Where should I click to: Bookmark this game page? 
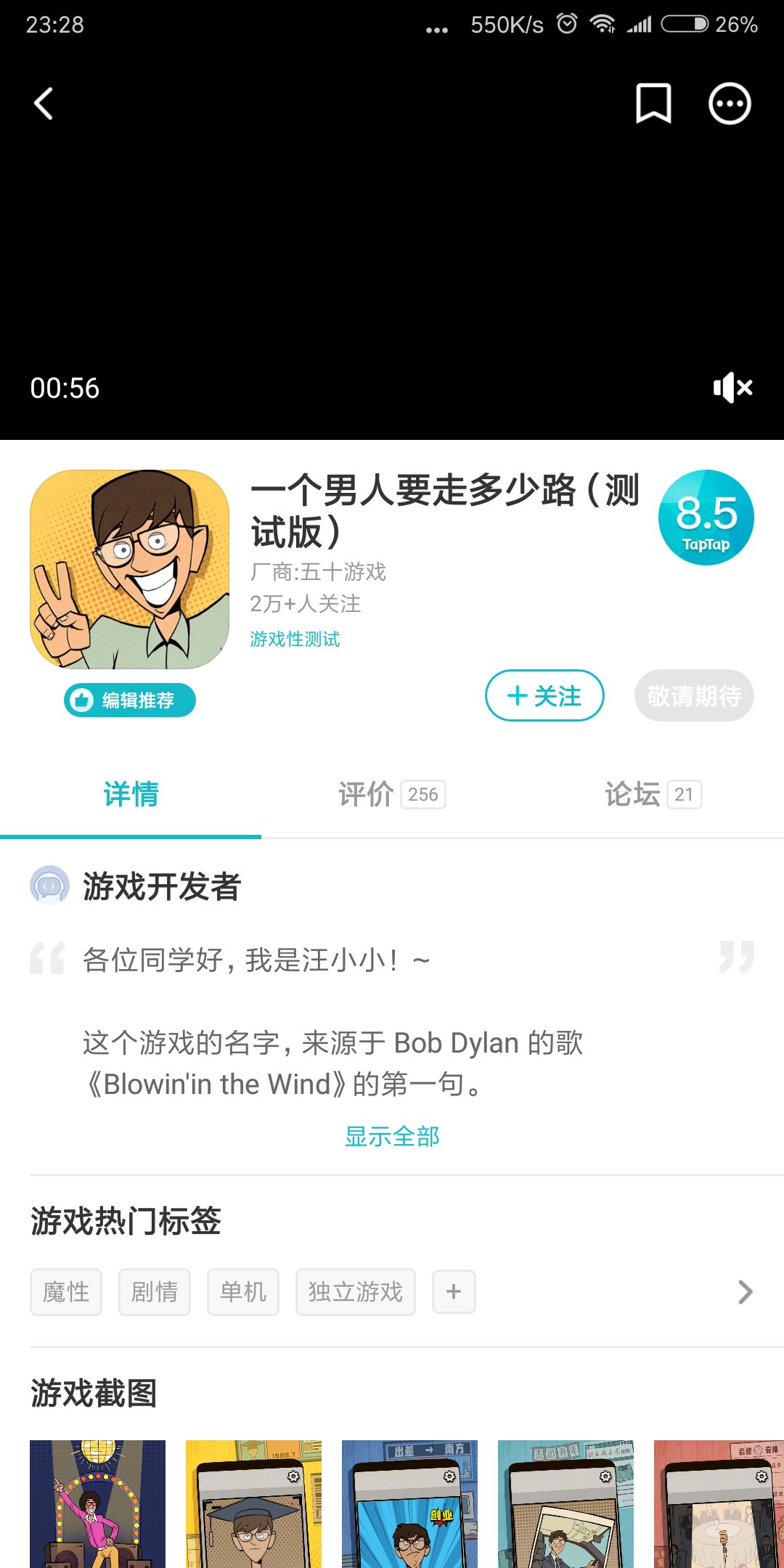click(653, 104)
